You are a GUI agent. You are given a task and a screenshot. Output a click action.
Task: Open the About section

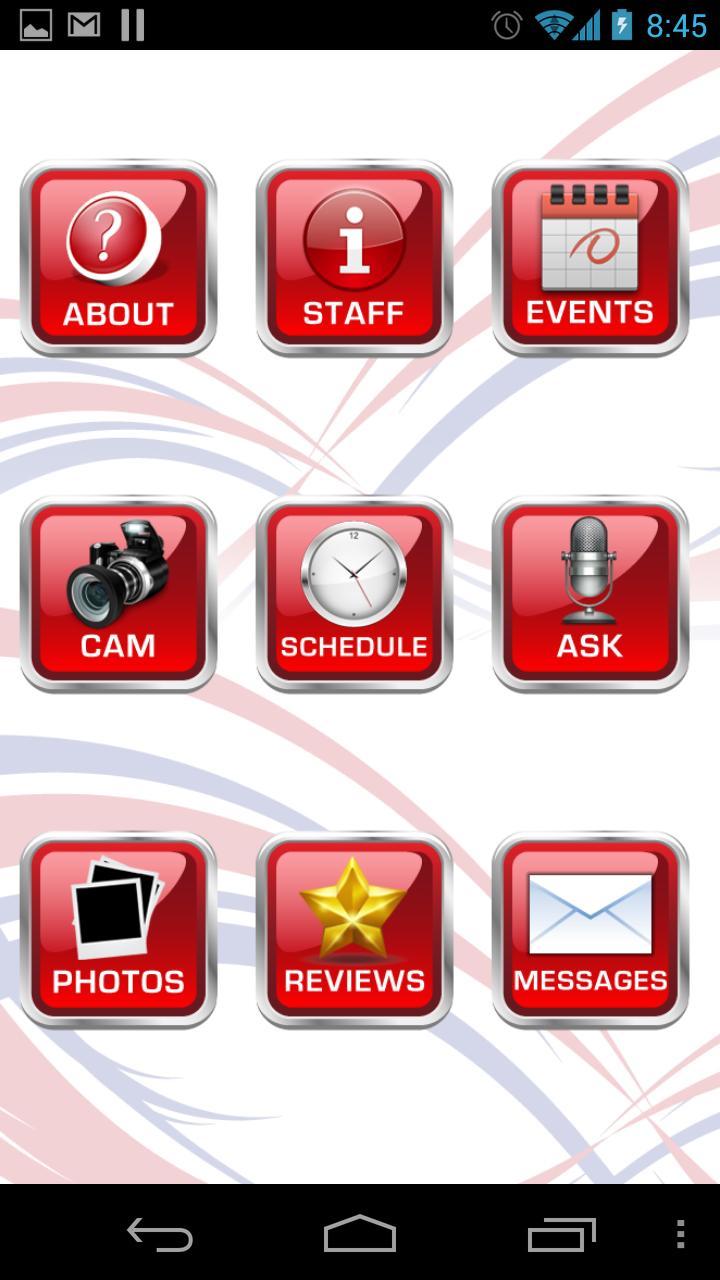point(118,258)
